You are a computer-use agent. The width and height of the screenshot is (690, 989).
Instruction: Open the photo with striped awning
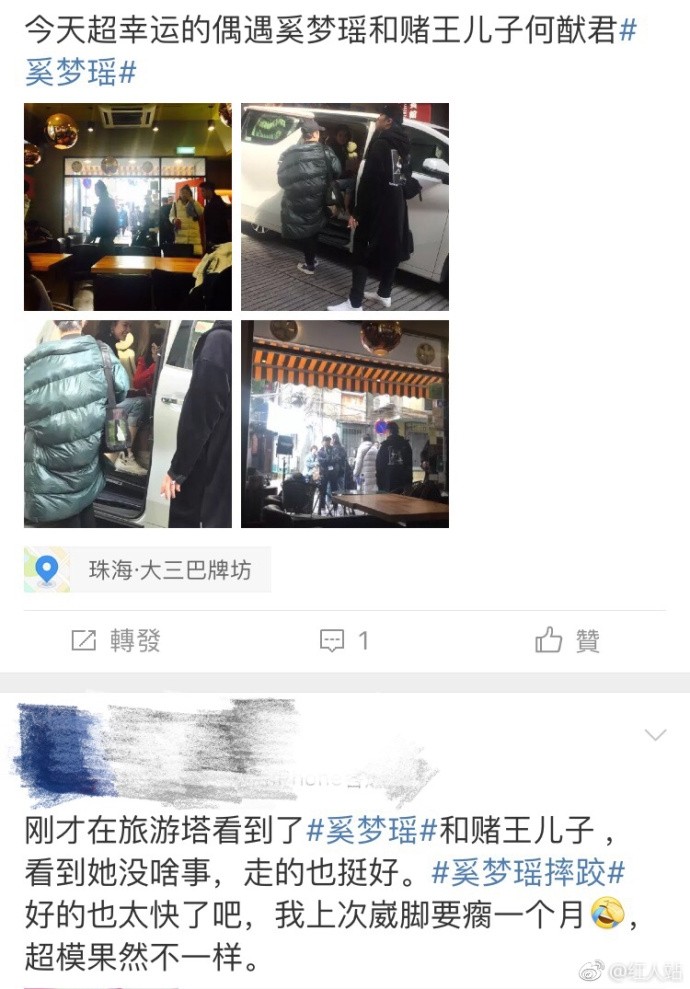coord(344,423)
